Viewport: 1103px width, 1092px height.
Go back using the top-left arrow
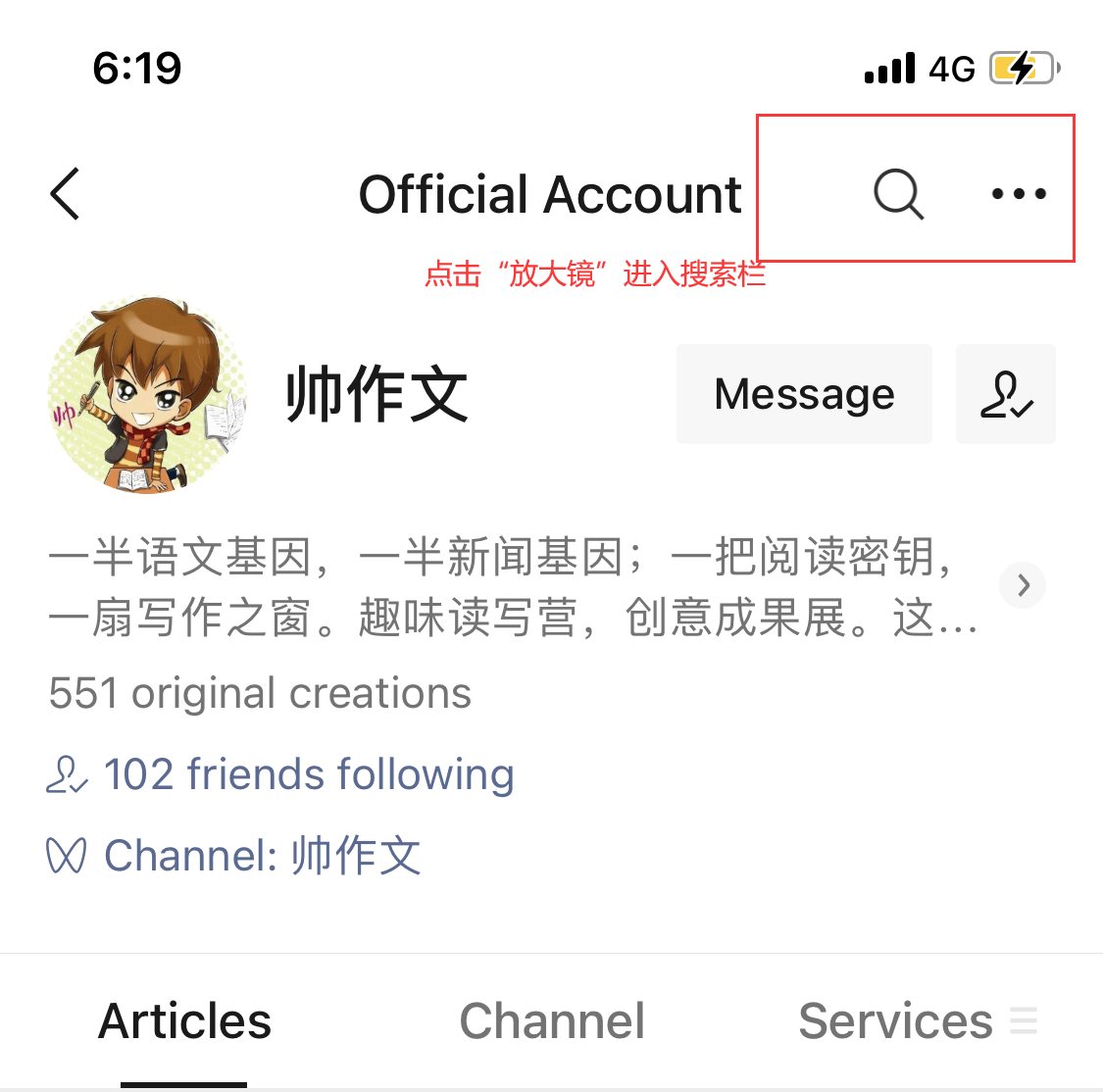click(x=66, y=193)
